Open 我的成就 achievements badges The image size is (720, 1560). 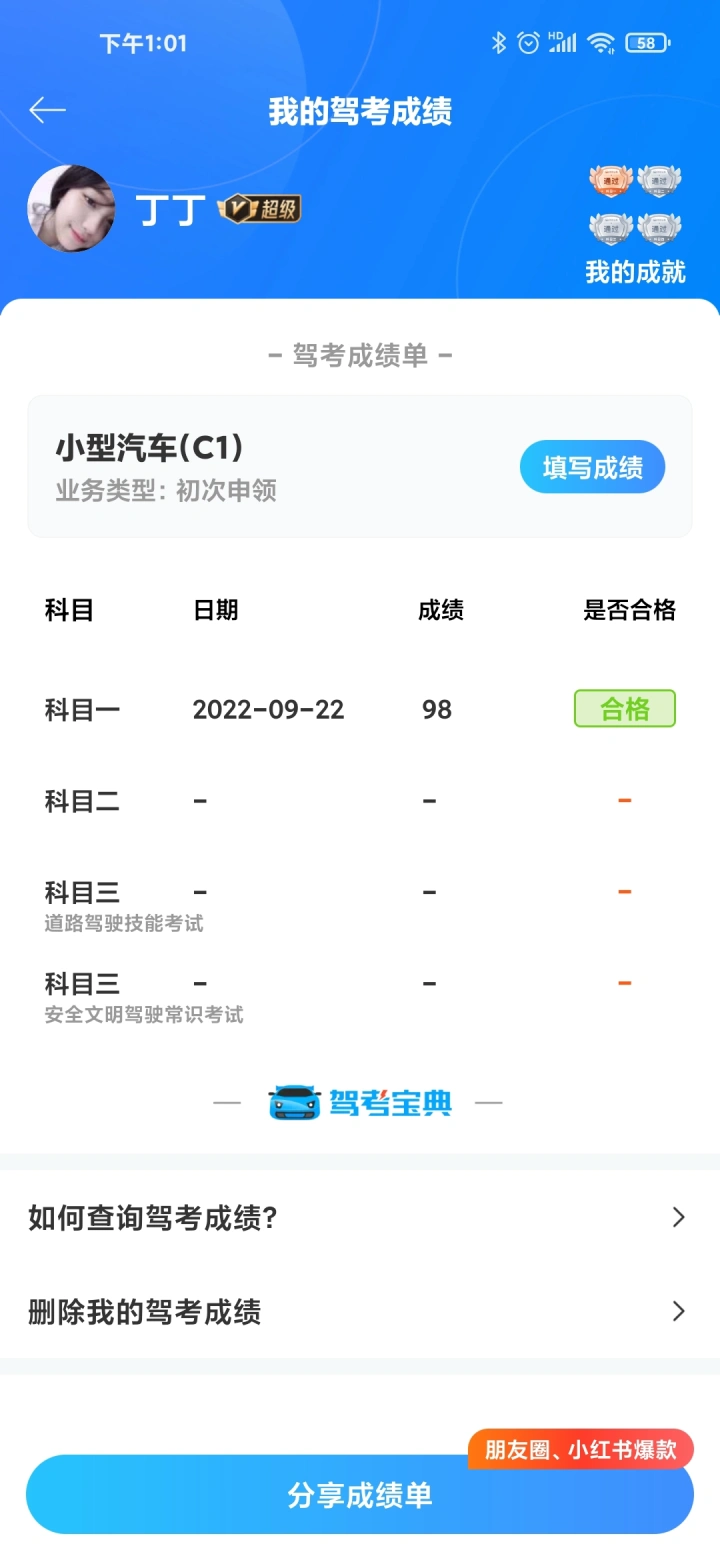635,226
